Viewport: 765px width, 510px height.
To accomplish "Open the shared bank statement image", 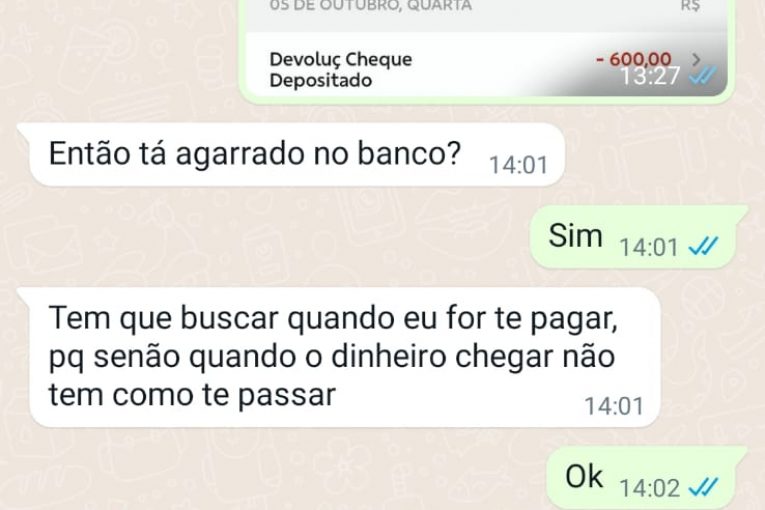I will point(485,50).
